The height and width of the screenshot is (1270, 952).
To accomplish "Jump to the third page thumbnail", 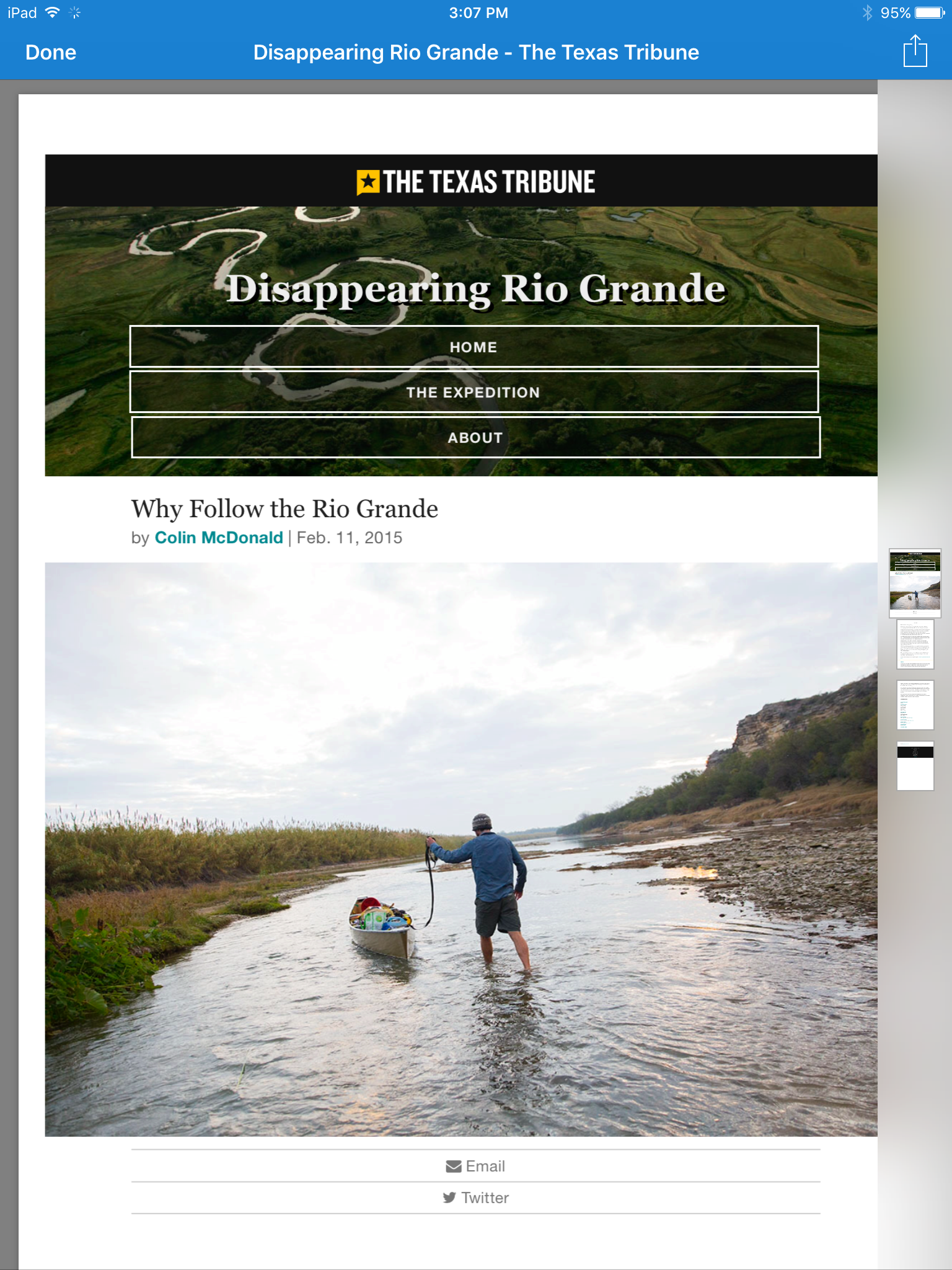I will [915, 704].
